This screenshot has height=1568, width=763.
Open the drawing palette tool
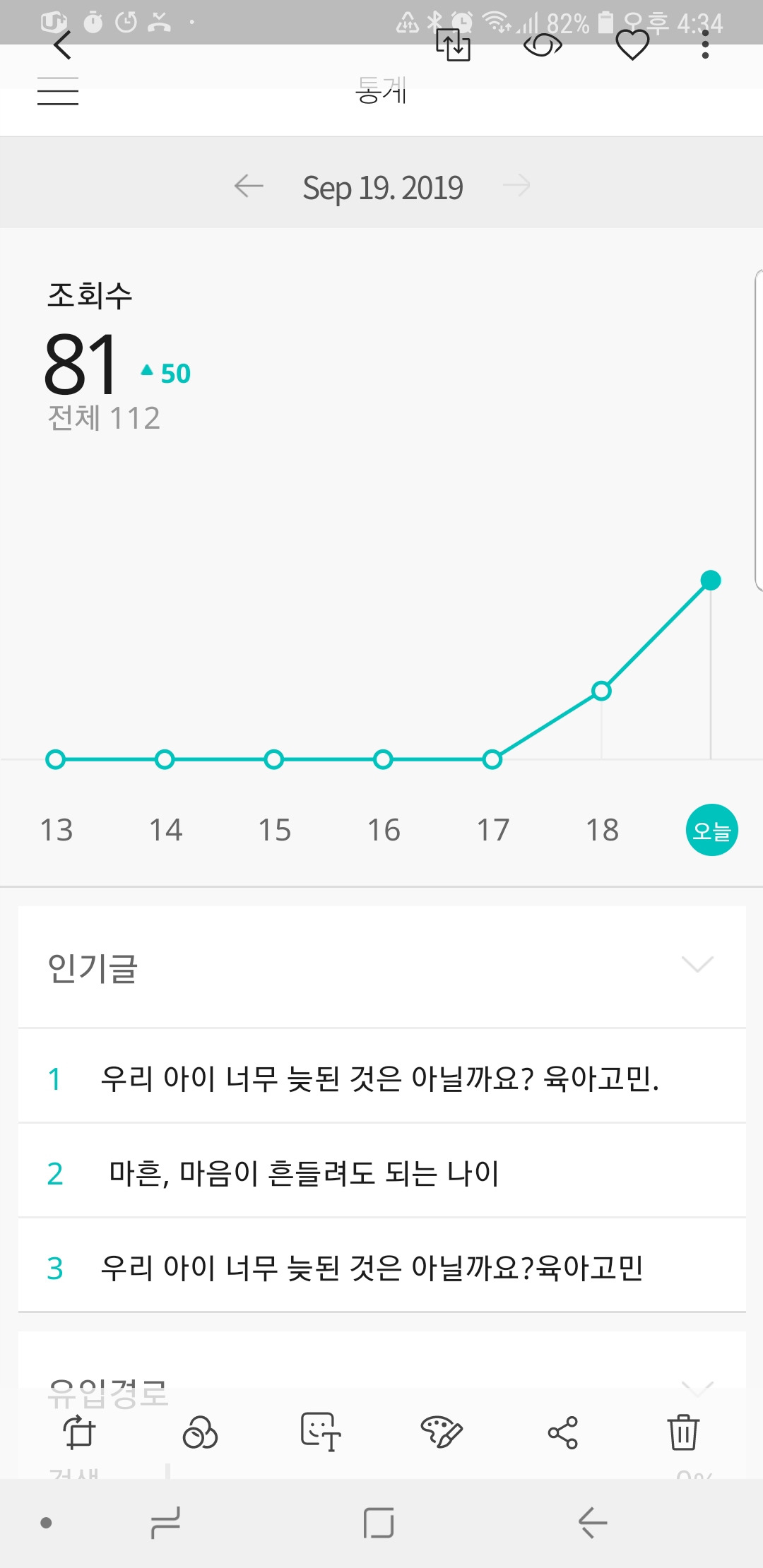[442, 1432]
